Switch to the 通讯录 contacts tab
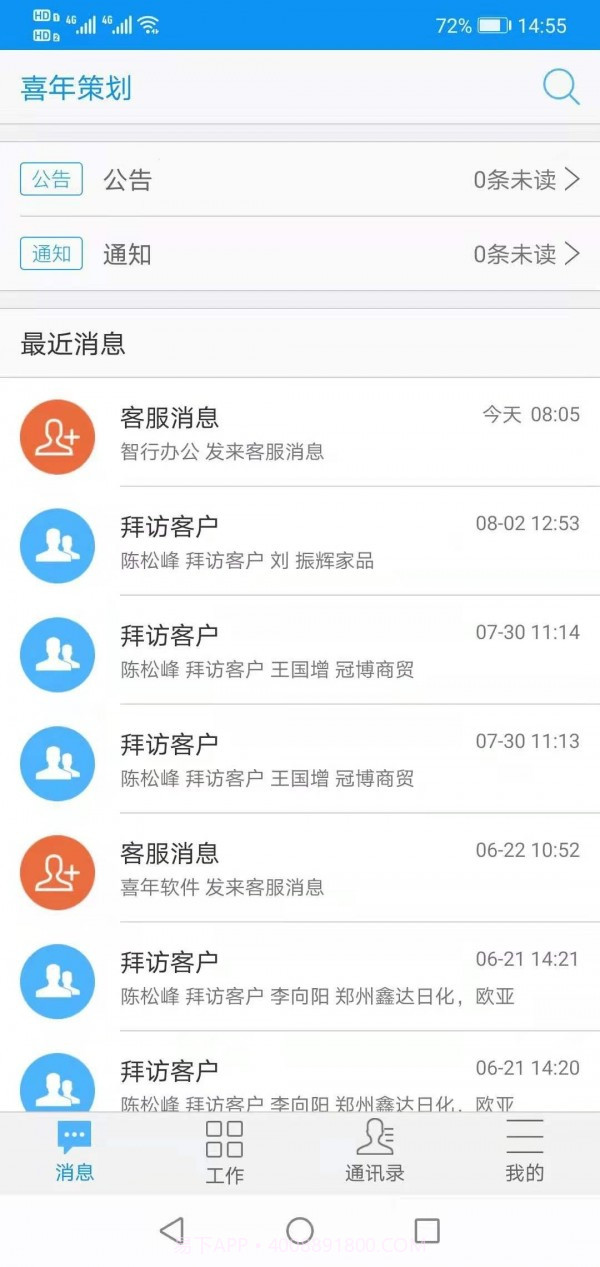The image size is (600, 1267). click(x=375, y=1152)
